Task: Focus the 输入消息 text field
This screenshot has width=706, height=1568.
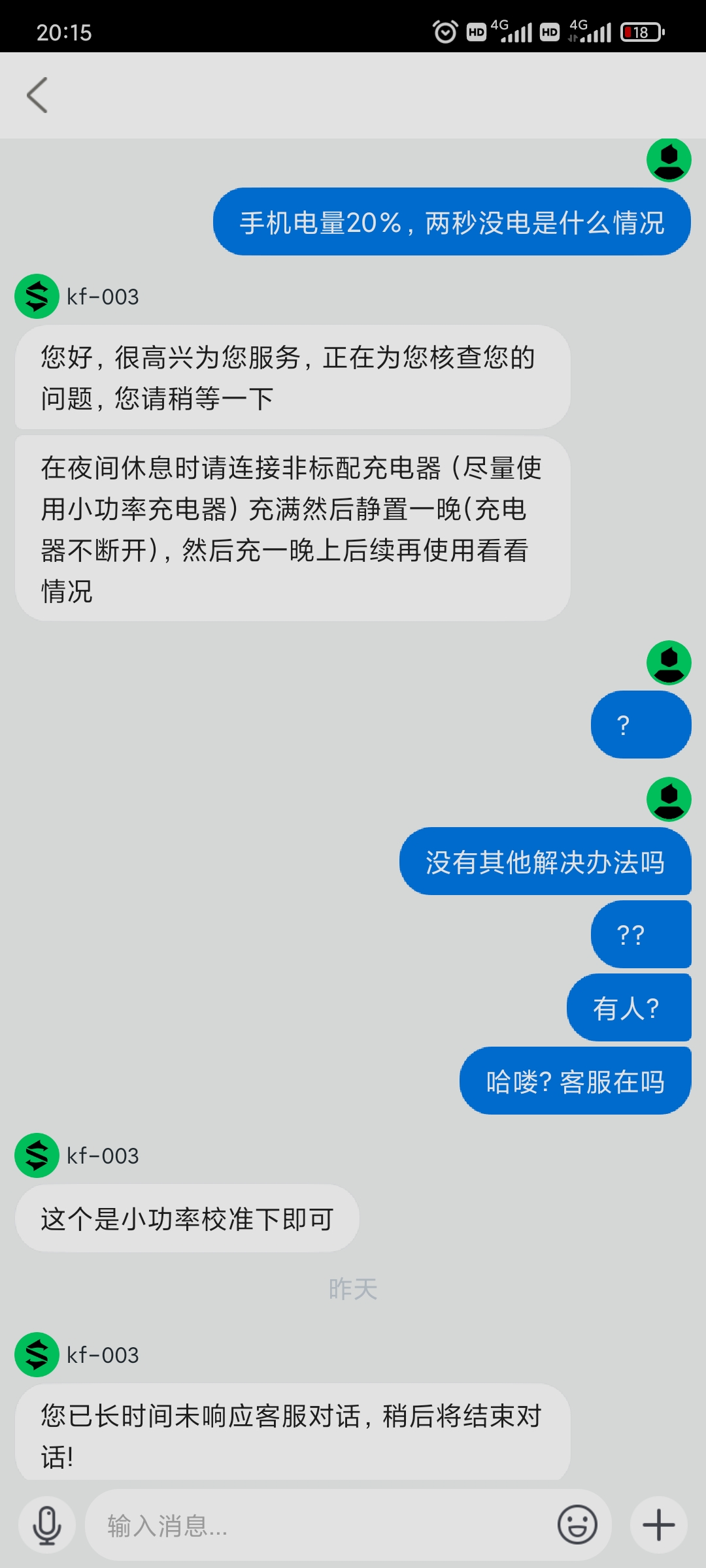Action: pyautogui.click(x=320, y=1526)
